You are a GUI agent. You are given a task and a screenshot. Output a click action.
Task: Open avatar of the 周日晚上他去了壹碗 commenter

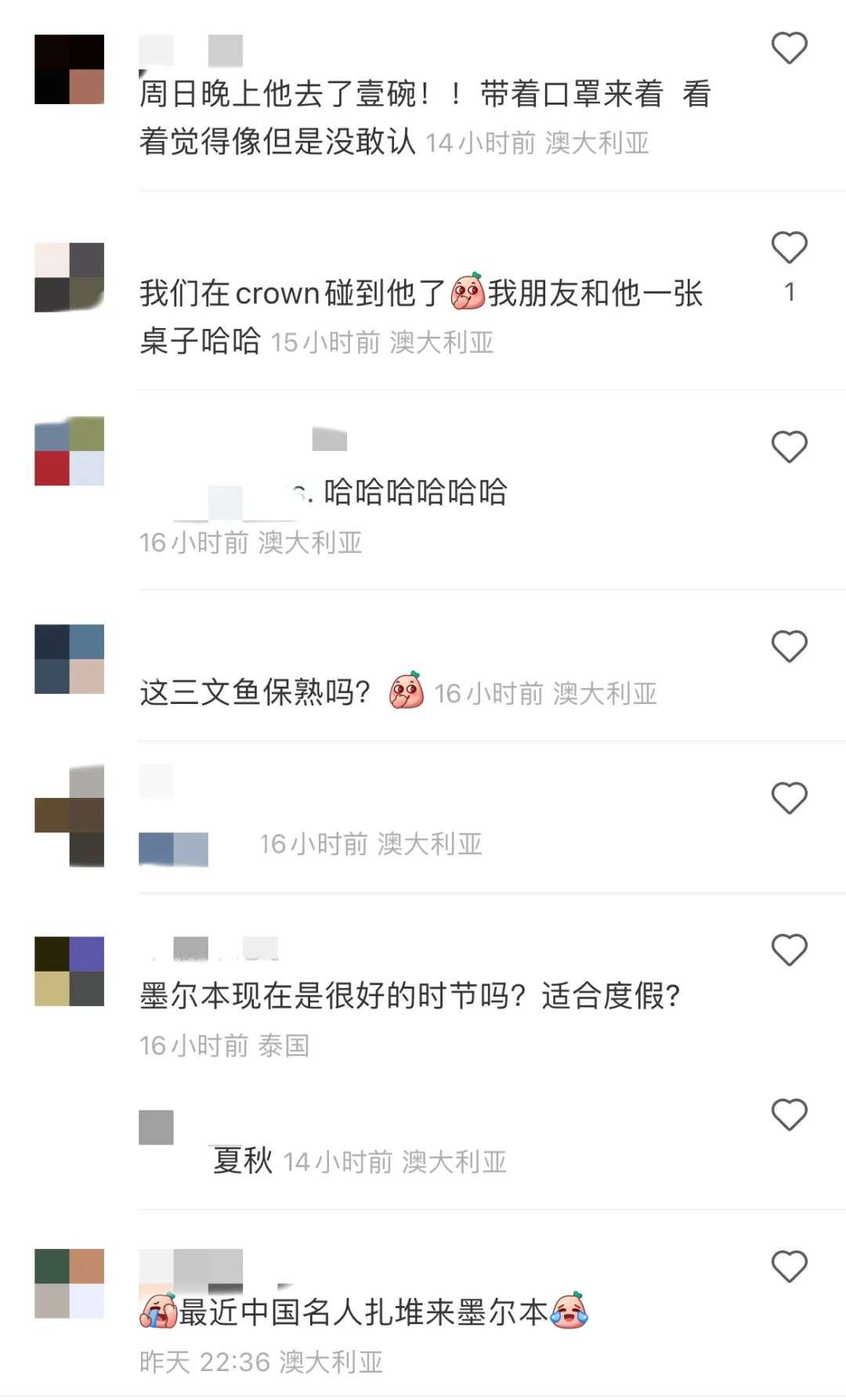[70, 70]
